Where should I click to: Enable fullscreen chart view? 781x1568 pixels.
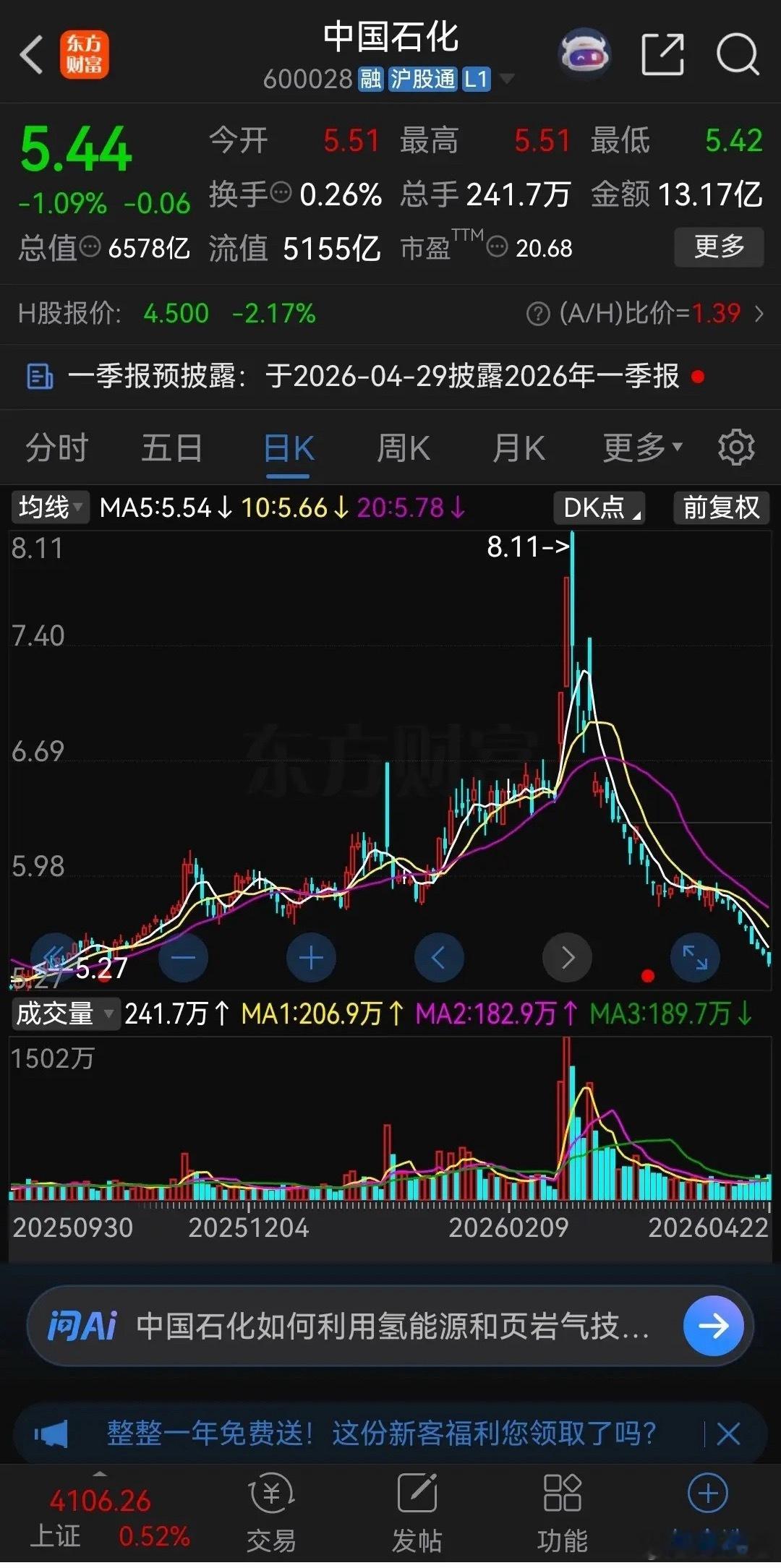(x=695, y=957)
